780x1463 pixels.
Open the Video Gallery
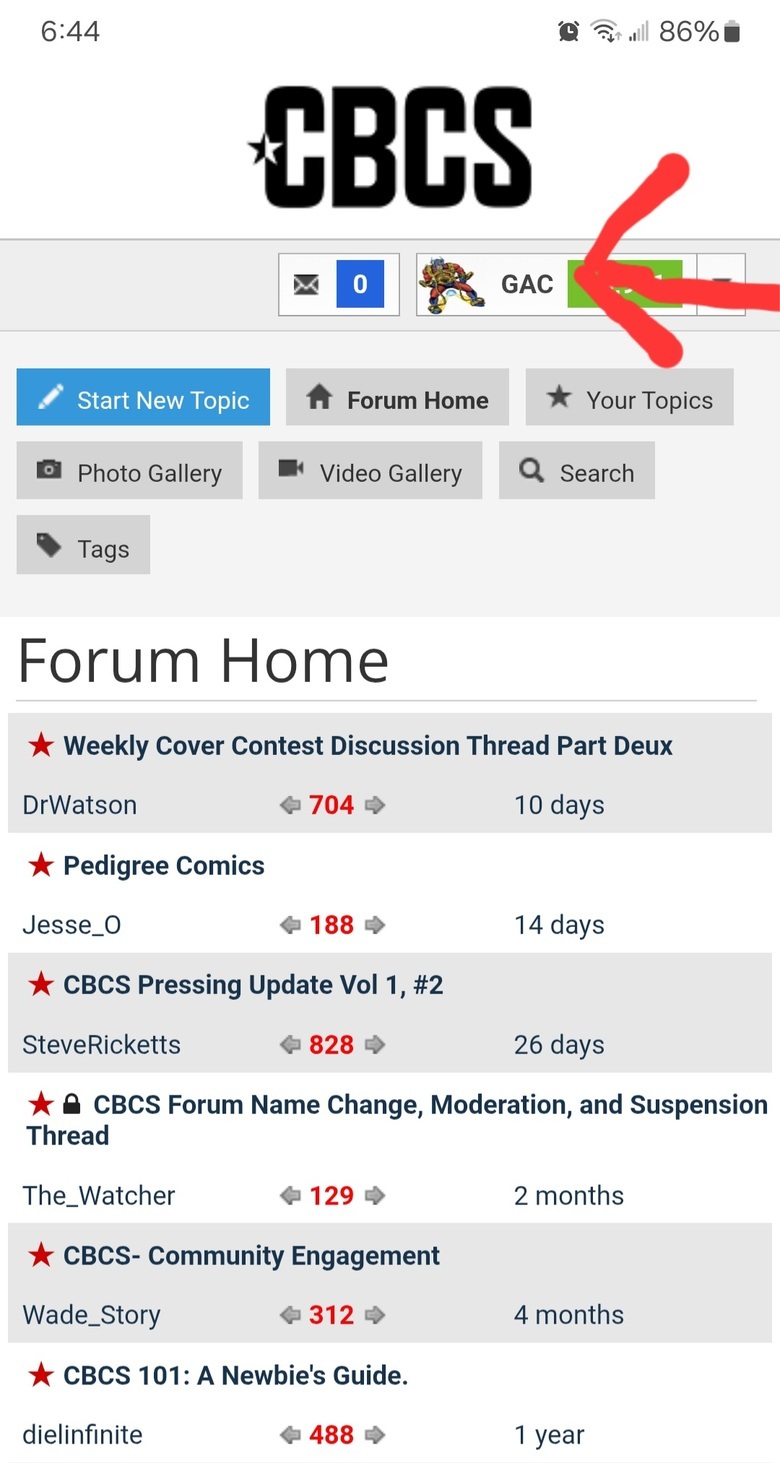pyautogui.click(x=370, y=471)
